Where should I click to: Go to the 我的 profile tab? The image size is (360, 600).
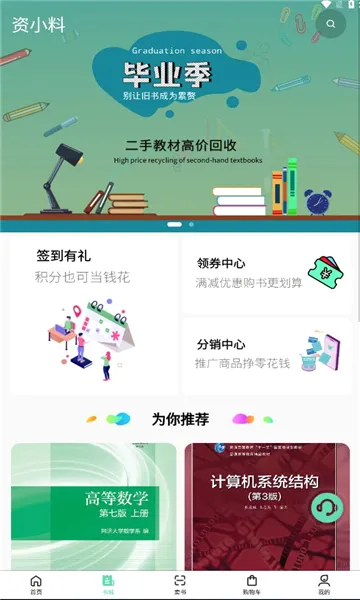[324, 585]
